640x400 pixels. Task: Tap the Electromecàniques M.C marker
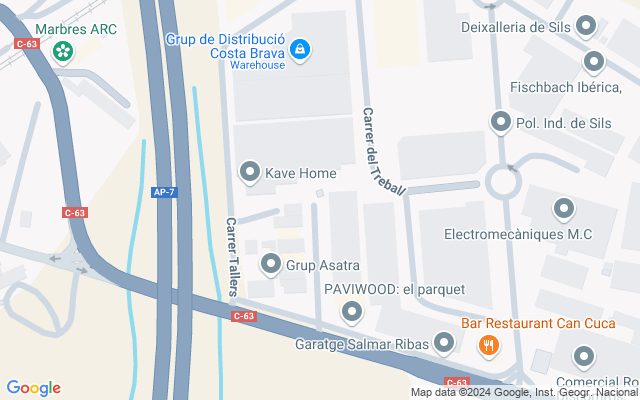564,209
